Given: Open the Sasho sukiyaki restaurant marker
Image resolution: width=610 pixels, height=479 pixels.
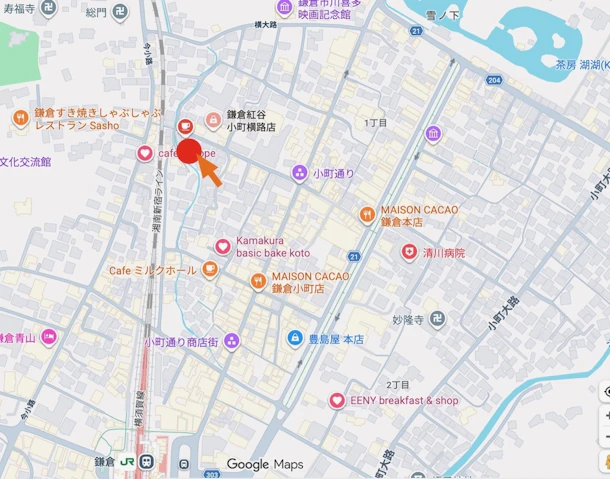Looking at the screenshot, I should pyautogui.click(x=22, y=120).
